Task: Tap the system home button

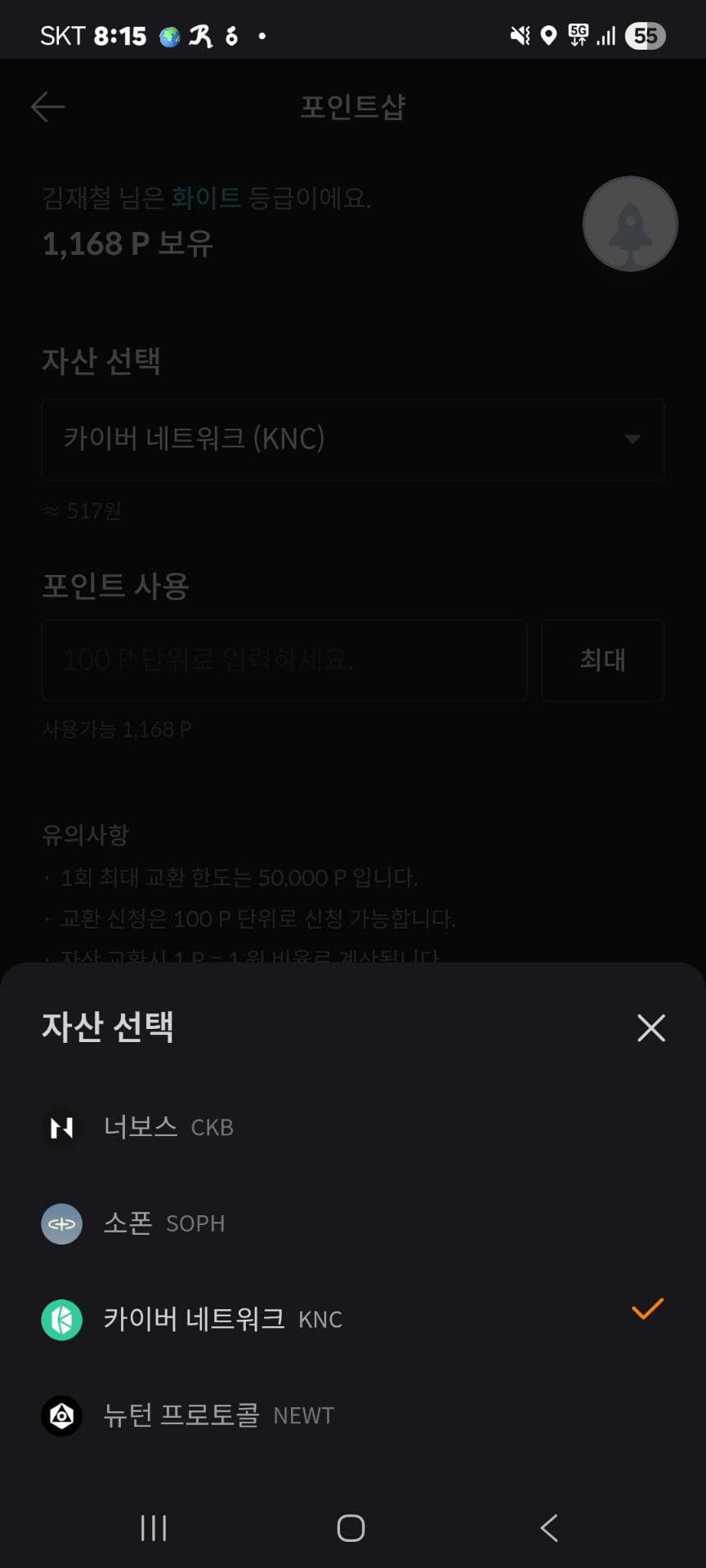Action: [x=351, y=1528]
